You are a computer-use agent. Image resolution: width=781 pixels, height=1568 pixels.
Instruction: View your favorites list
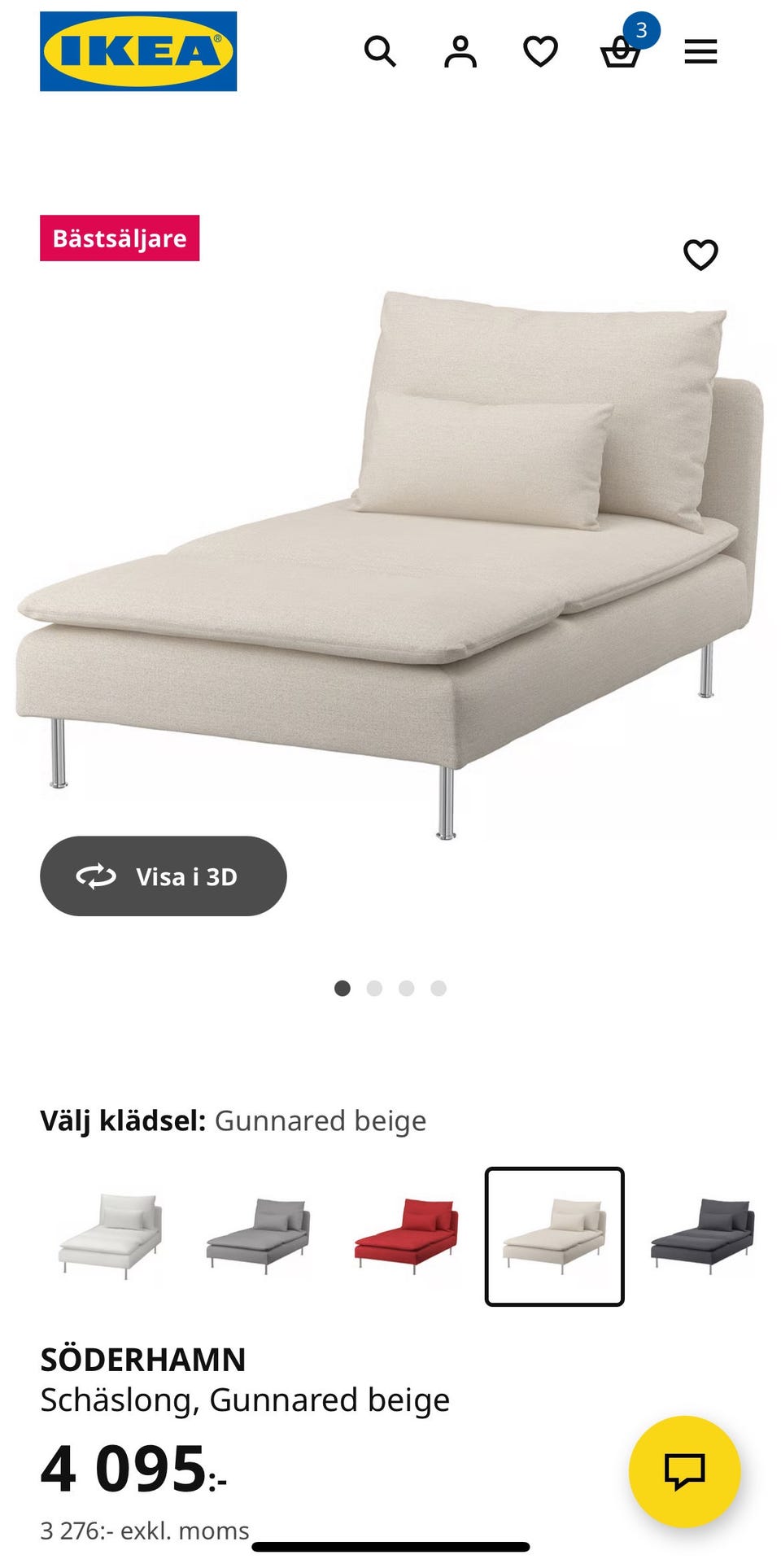pos(539,51)
